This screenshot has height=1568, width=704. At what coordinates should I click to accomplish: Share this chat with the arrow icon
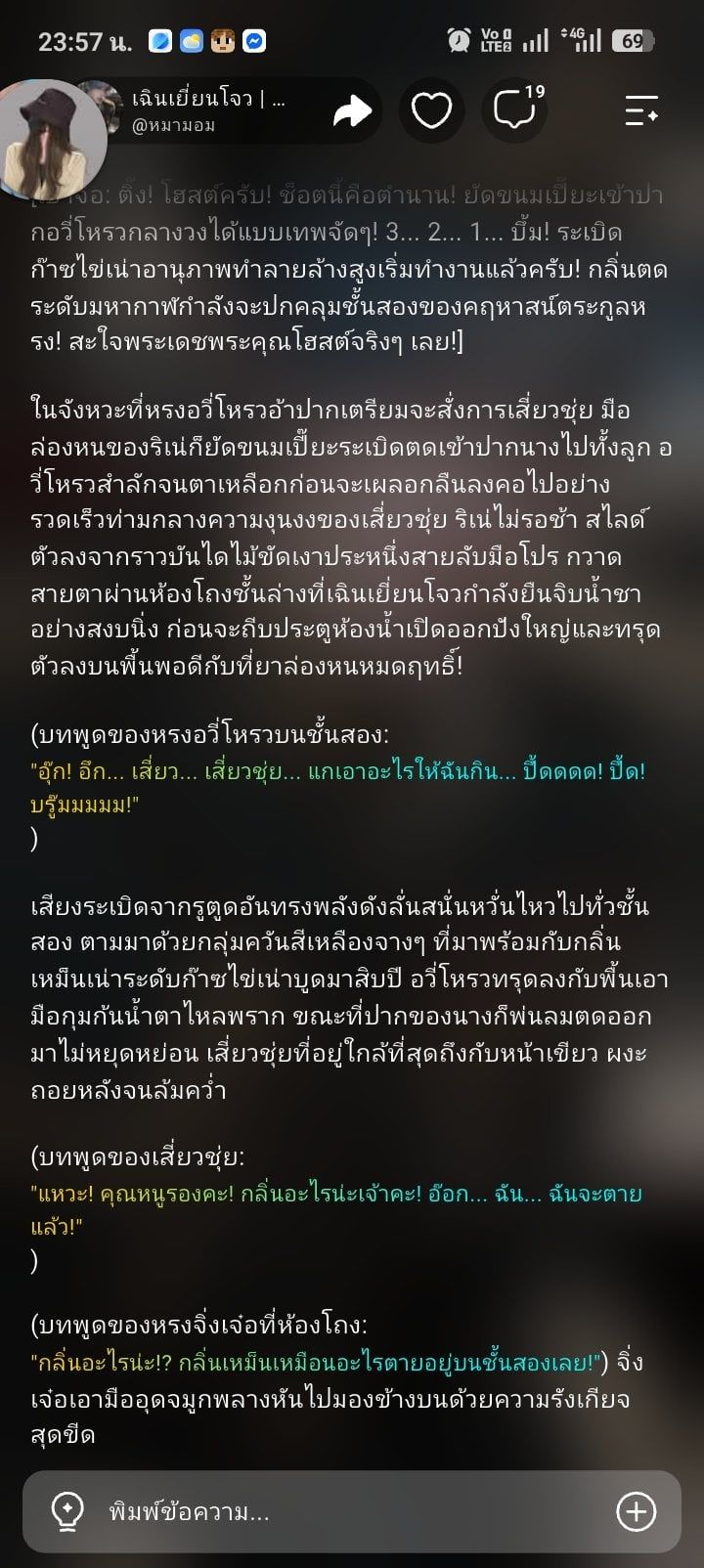pos(352,110)
